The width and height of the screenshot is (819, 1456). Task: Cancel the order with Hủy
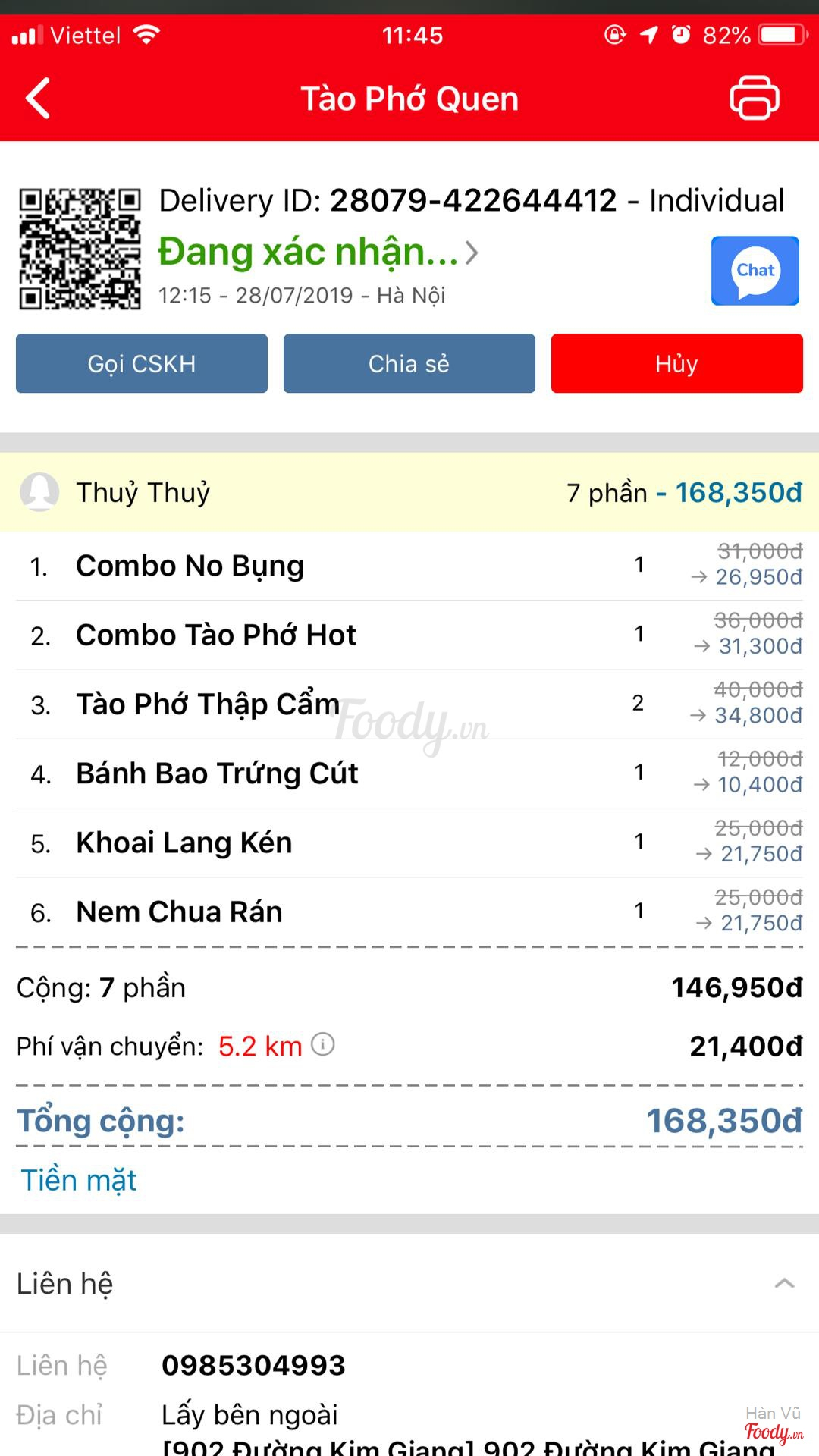676,364
